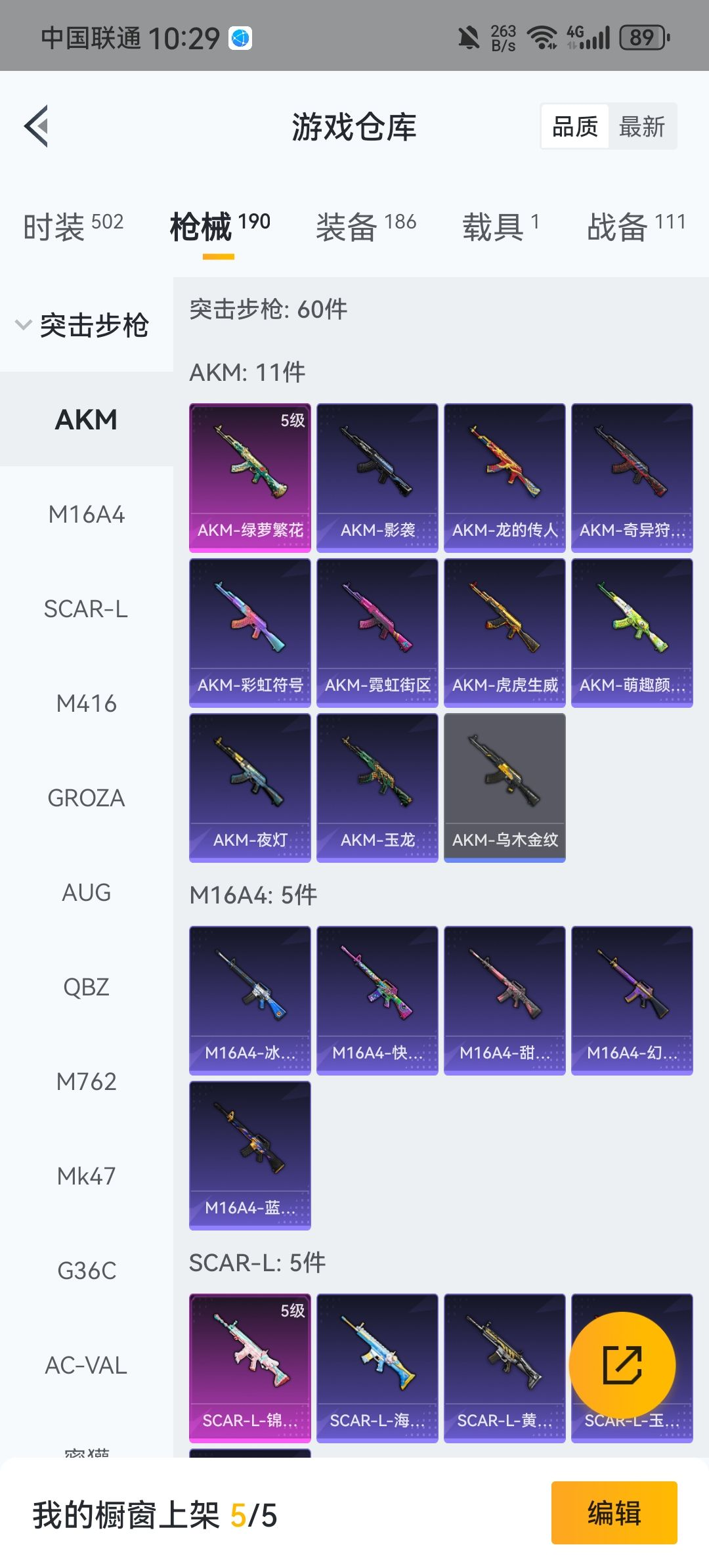The height and width of the screenshot is (1568, 709).
Task: Select SCAR-L in the side list
Action: [86, 609]
